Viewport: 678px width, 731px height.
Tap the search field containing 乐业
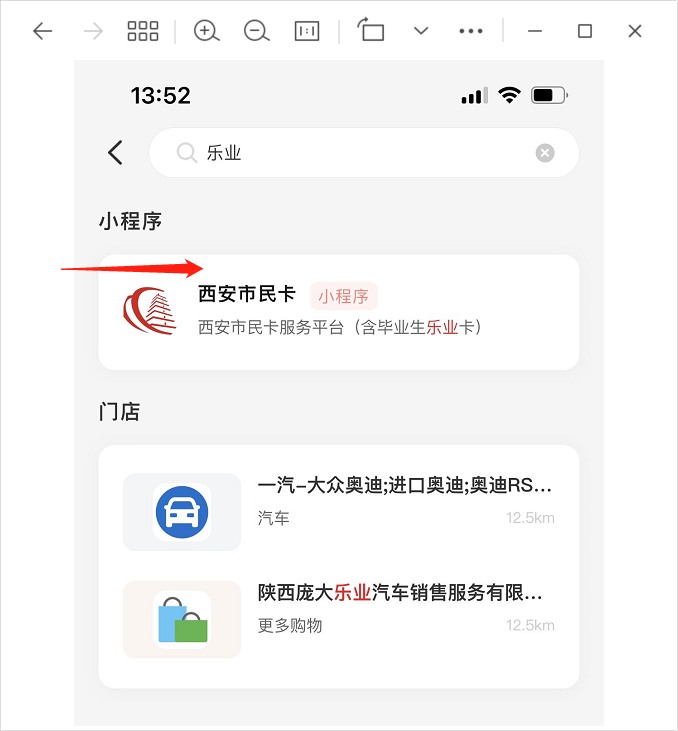click(x=360, y=153)
